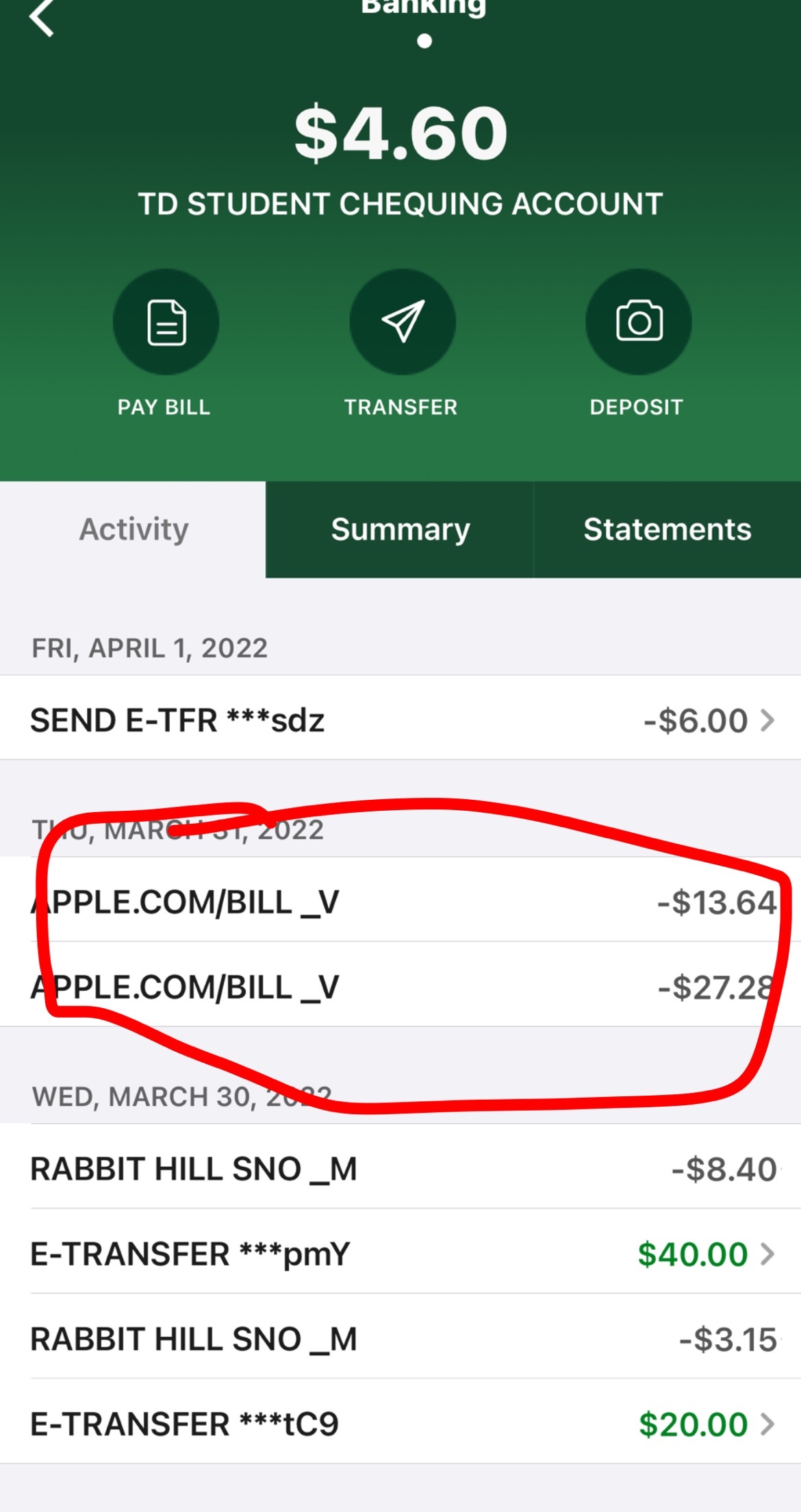Image resolution: width=801 pixels, height=1512 pixels.
Task: View the E-TRANSFER ***tC9 $20.00 deposit
Action: [400, 1424]
